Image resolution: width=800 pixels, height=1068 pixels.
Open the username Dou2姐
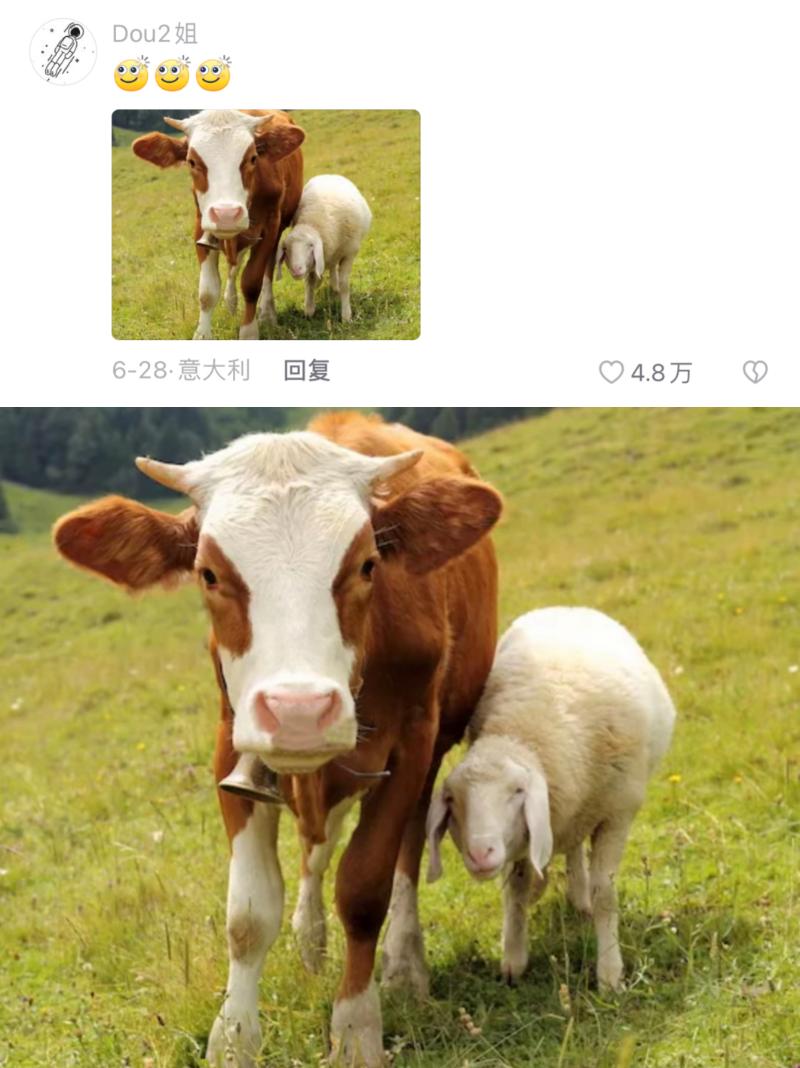154,33
